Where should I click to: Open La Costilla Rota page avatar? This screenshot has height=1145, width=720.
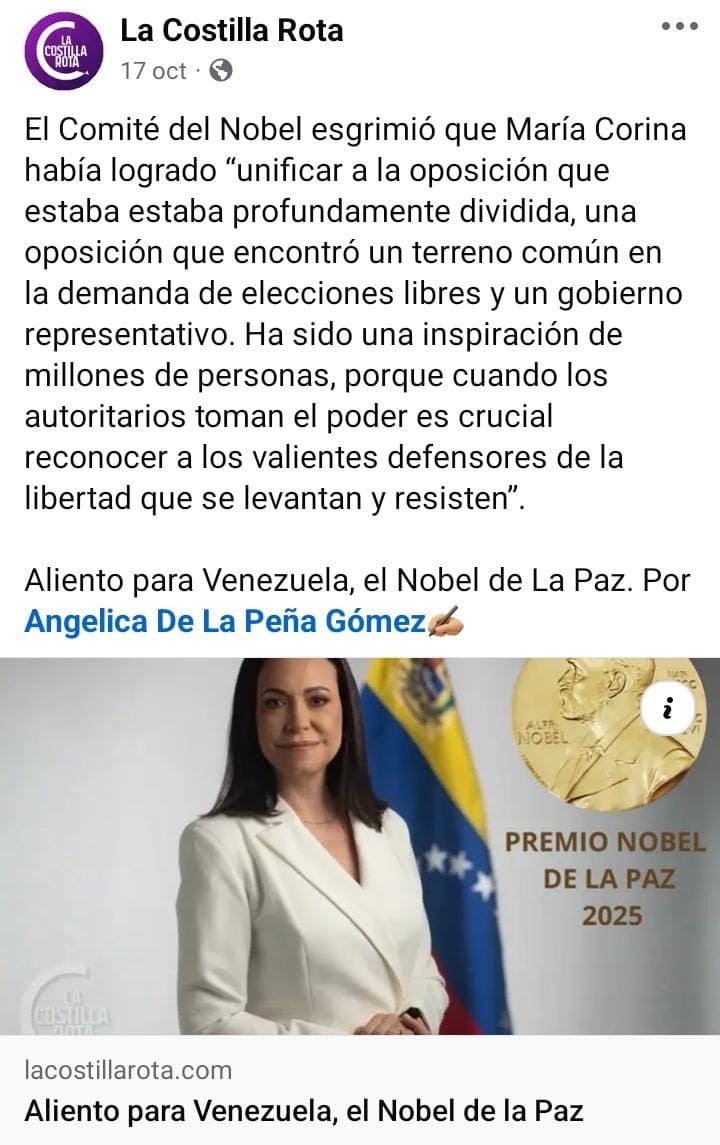click(x=65, y=52)
